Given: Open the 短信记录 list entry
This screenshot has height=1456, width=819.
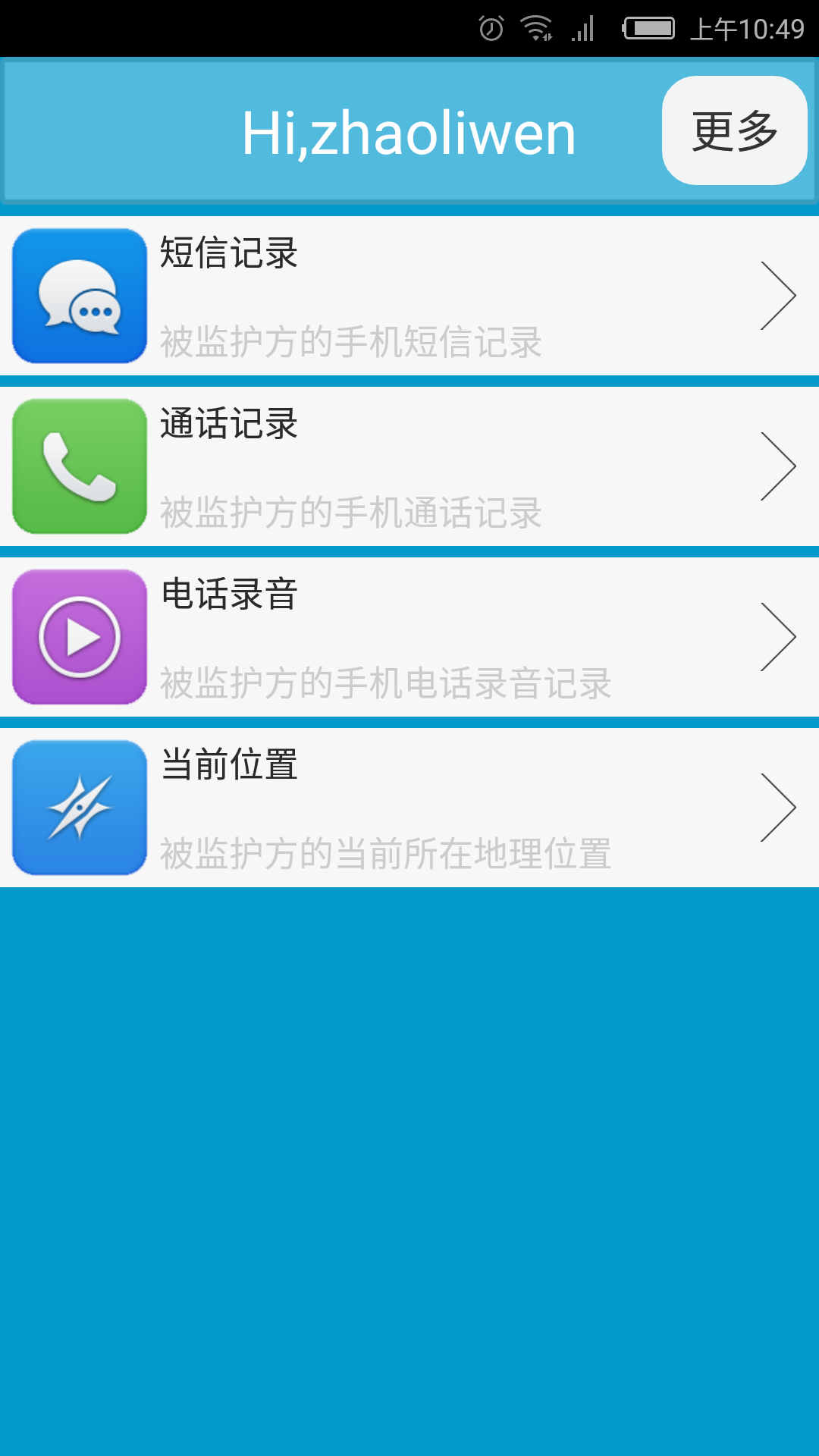Looking at the screenshot, I should pyautogui.click(x=409, y=296).
